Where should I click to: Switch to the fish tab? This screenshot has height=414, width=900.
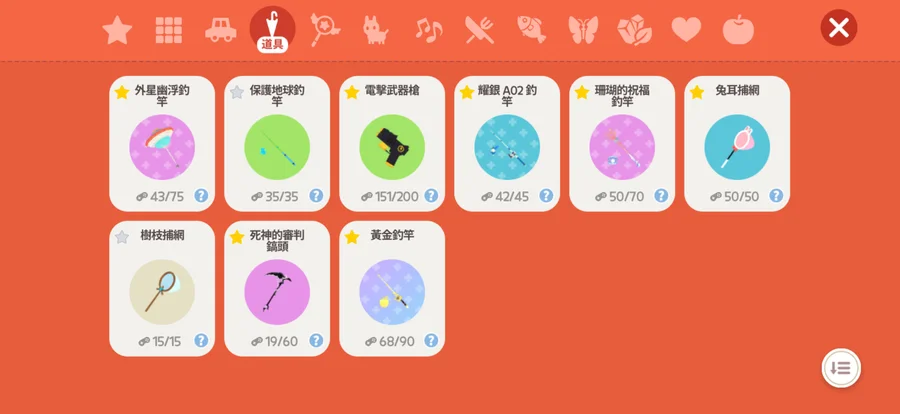[x=531, y=30]
